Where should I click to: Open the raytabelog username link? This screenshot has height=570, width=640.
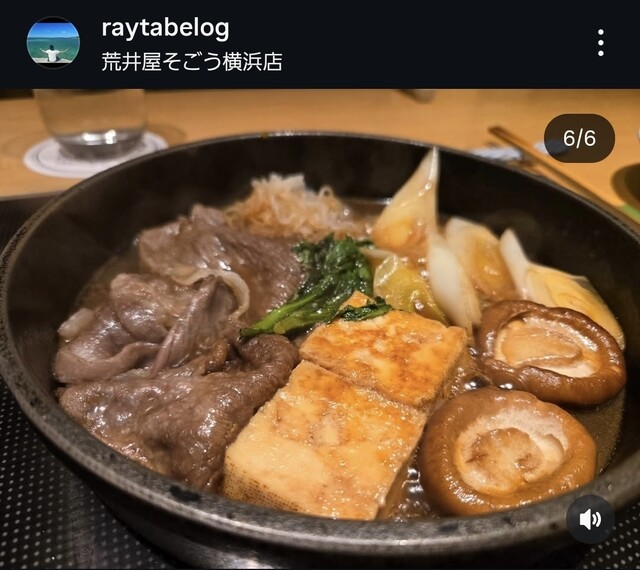pyautogui.click(x=165, y=28)
